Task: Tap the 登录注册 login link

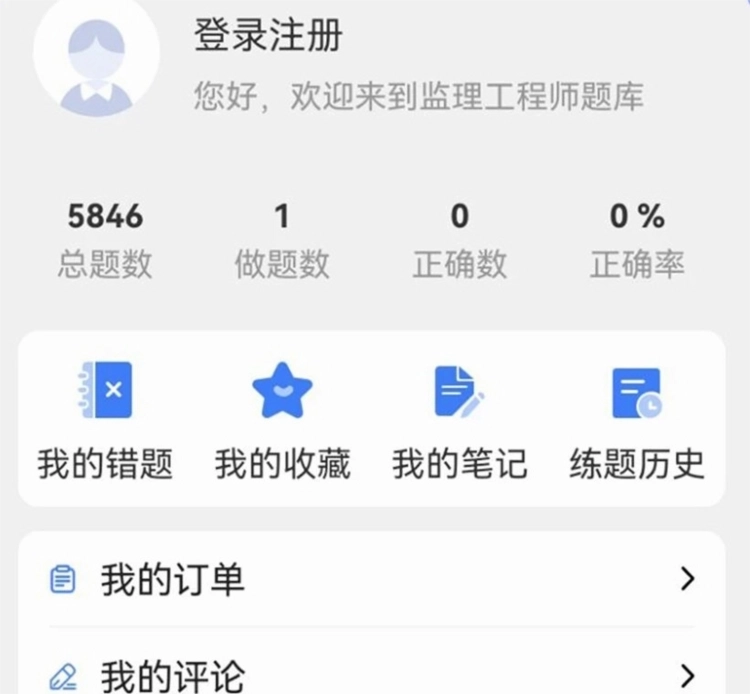Action: (268, 36)
